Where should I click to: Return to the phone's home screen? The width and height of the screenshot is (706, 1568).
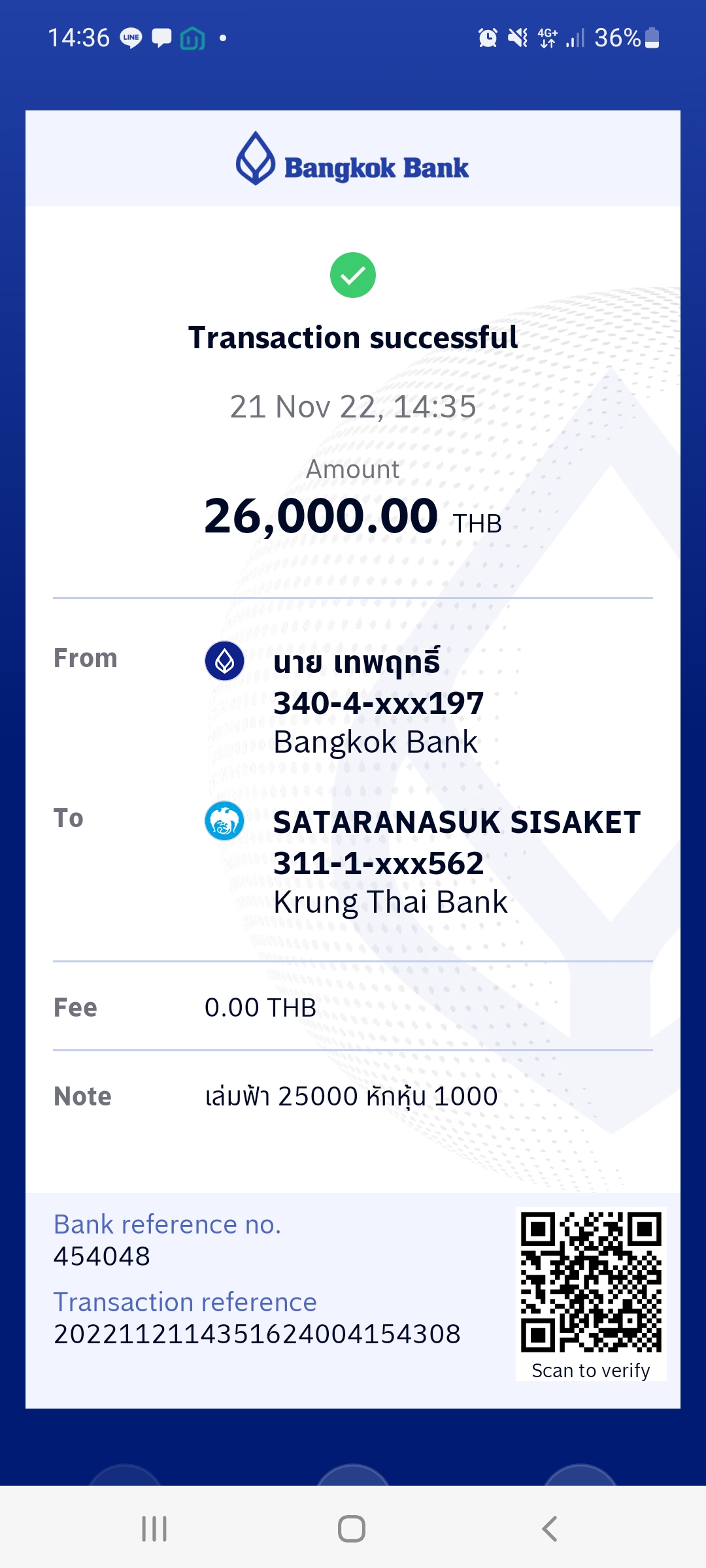pyautogui.click(x=352, y=1529)
